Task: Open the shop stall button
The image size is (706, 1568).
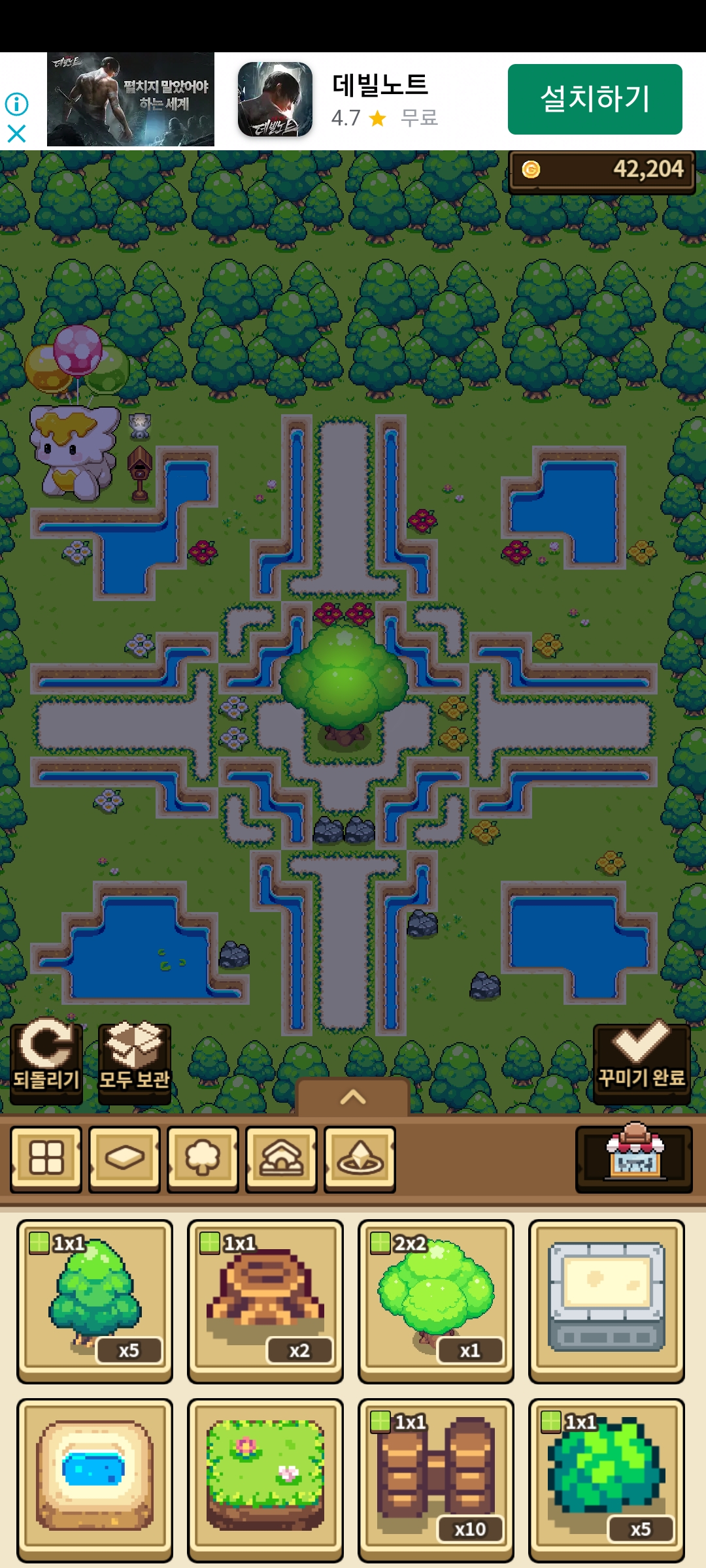Action: click(x=634, y=1159)
